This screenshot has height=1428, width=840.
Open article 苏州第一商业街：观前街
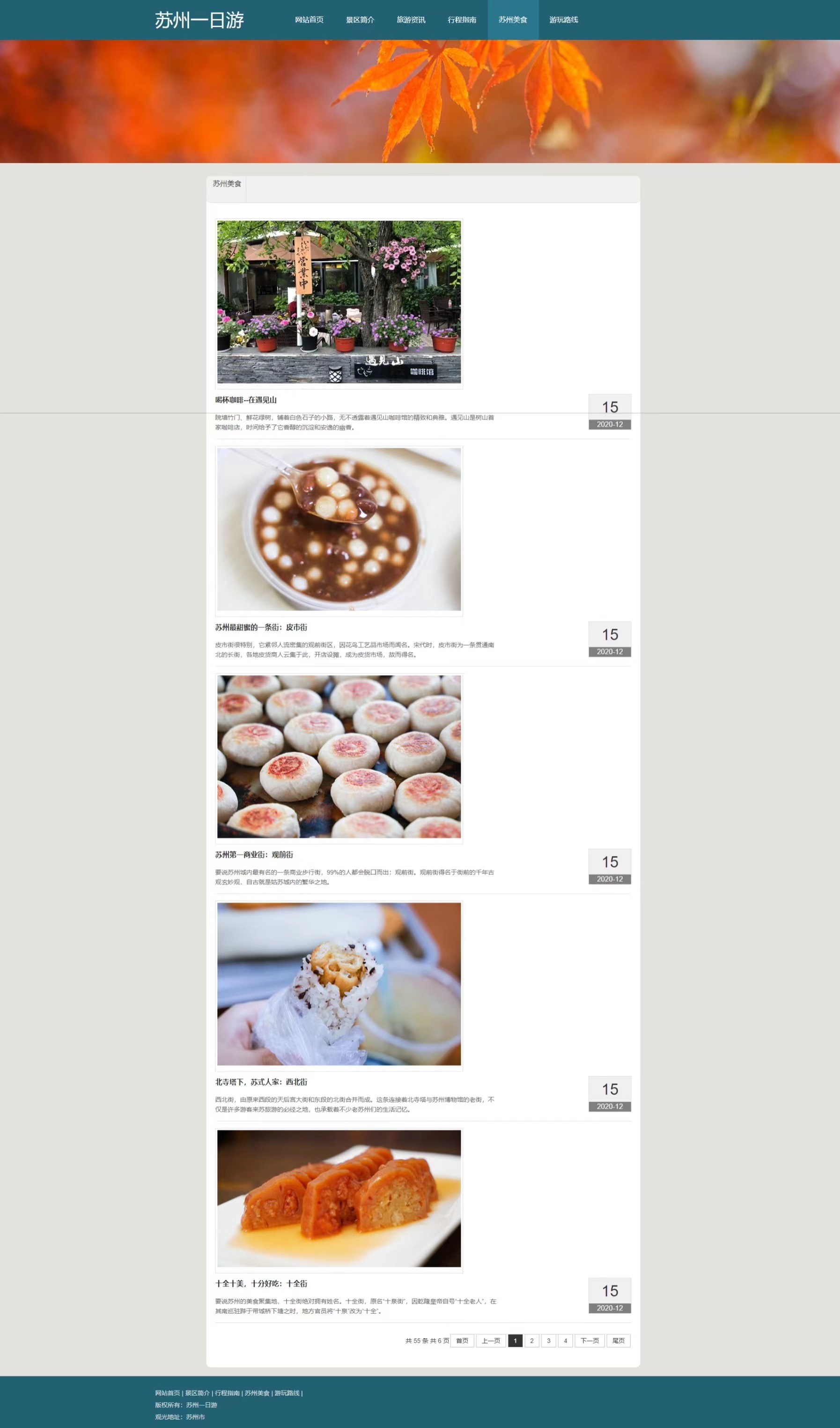[254, 855]
